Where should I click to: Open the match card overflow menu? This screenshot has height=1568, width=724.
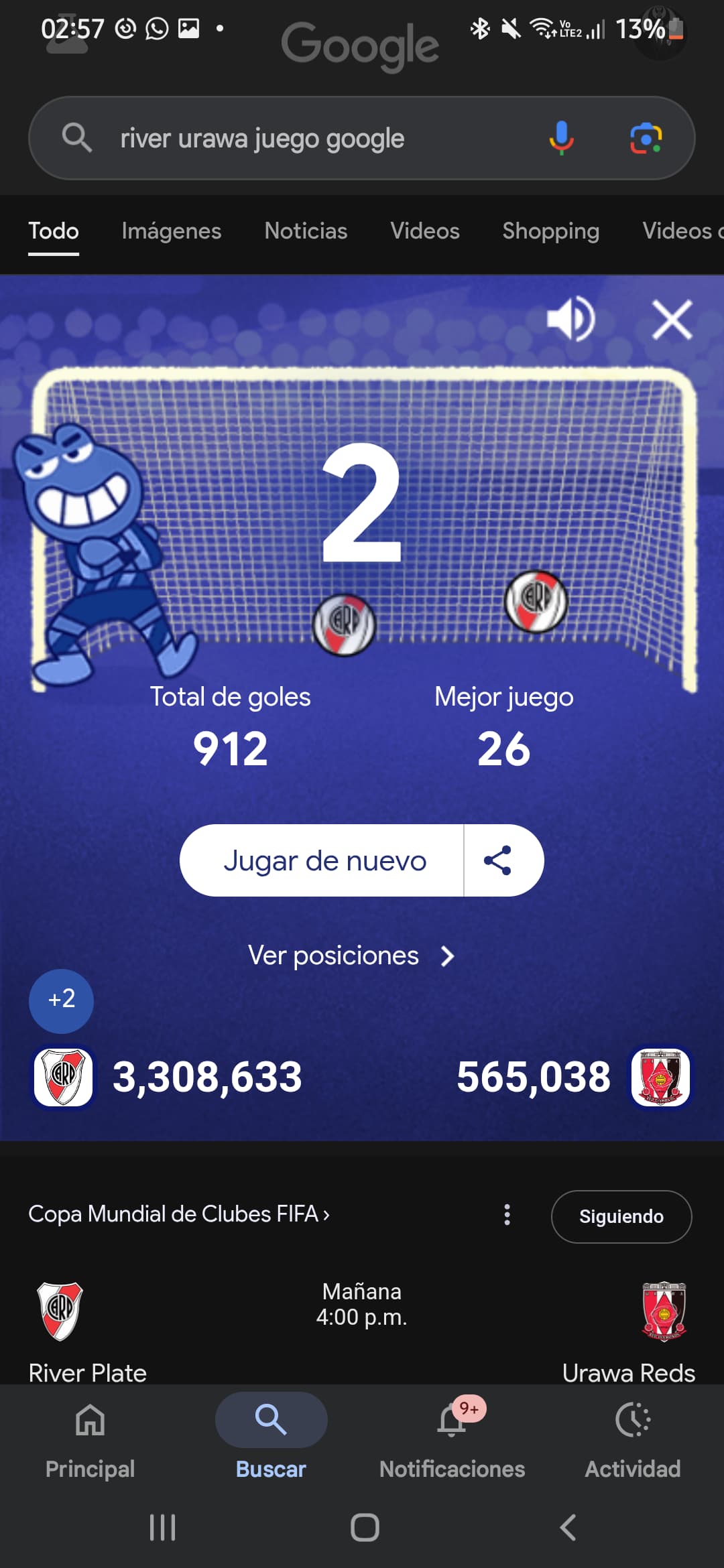[507, 1215]
